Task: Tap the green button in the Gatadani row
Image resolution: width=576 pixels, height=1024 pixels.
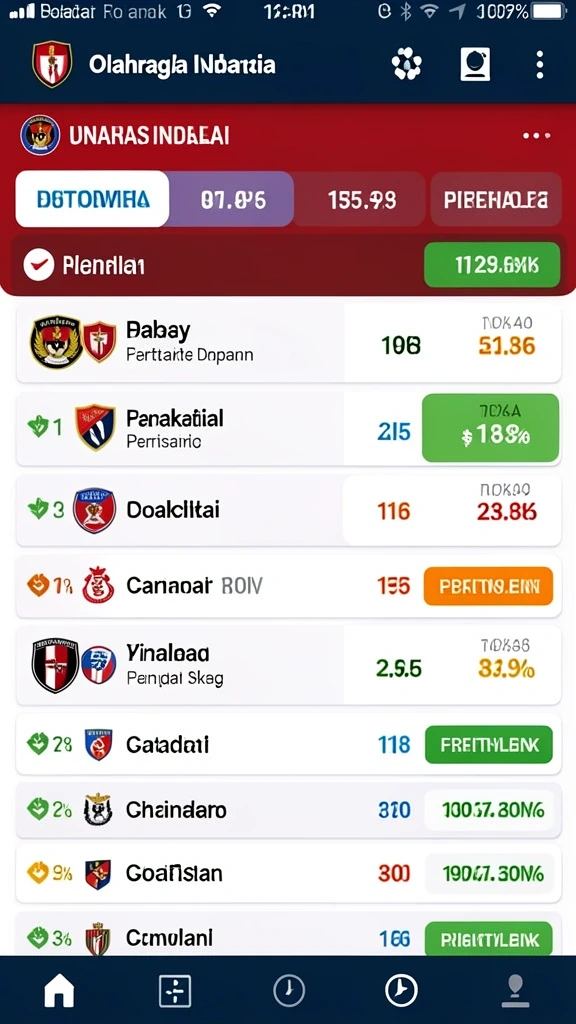Action: (488, 744)
